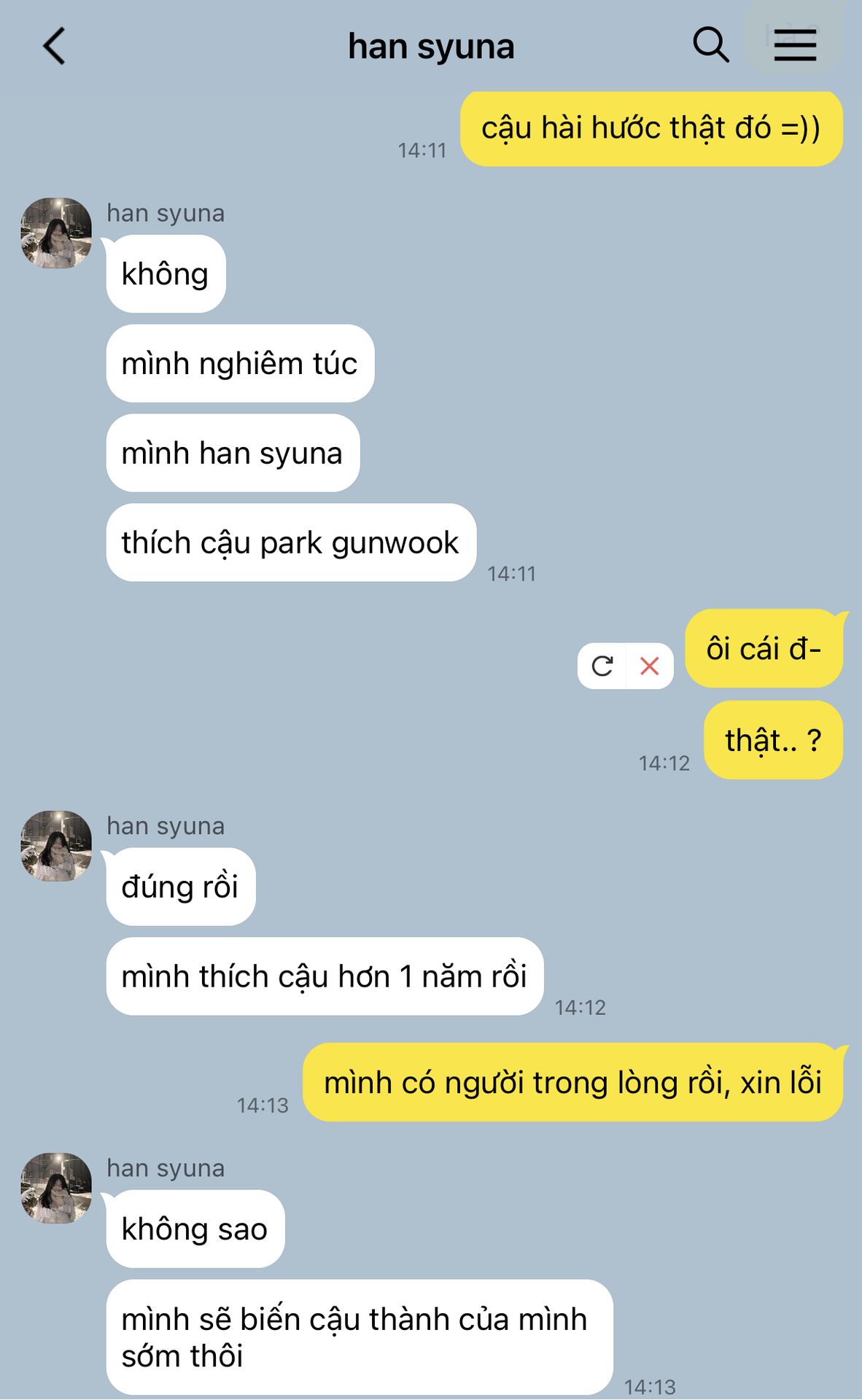Search within this conversation
This screenshot has height=1400, width=862.
tap(710, 45)
